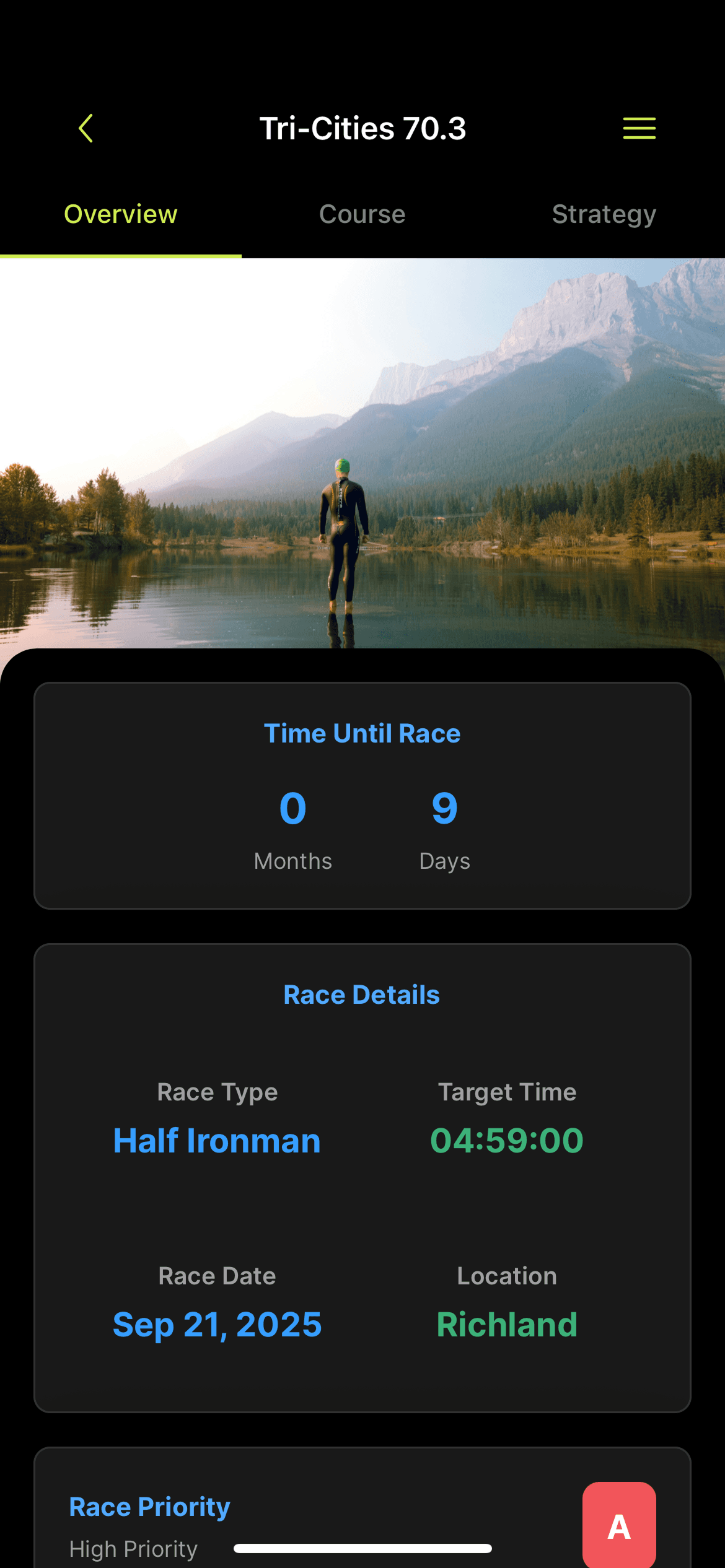Tap the back arrow to previous screen

click(86, 128)
